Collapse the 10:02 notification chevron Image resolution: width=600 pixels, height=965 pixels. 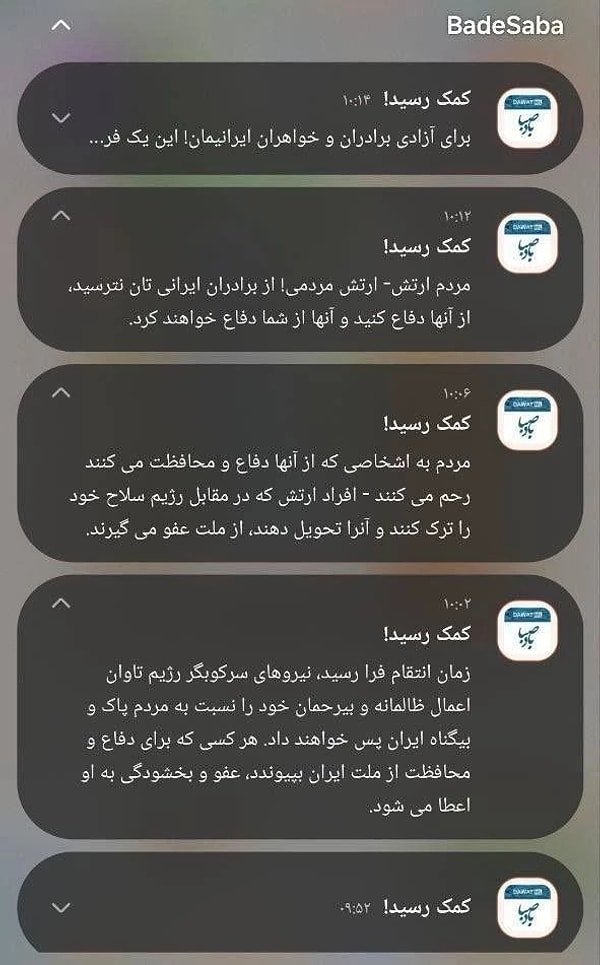[61, 603]
